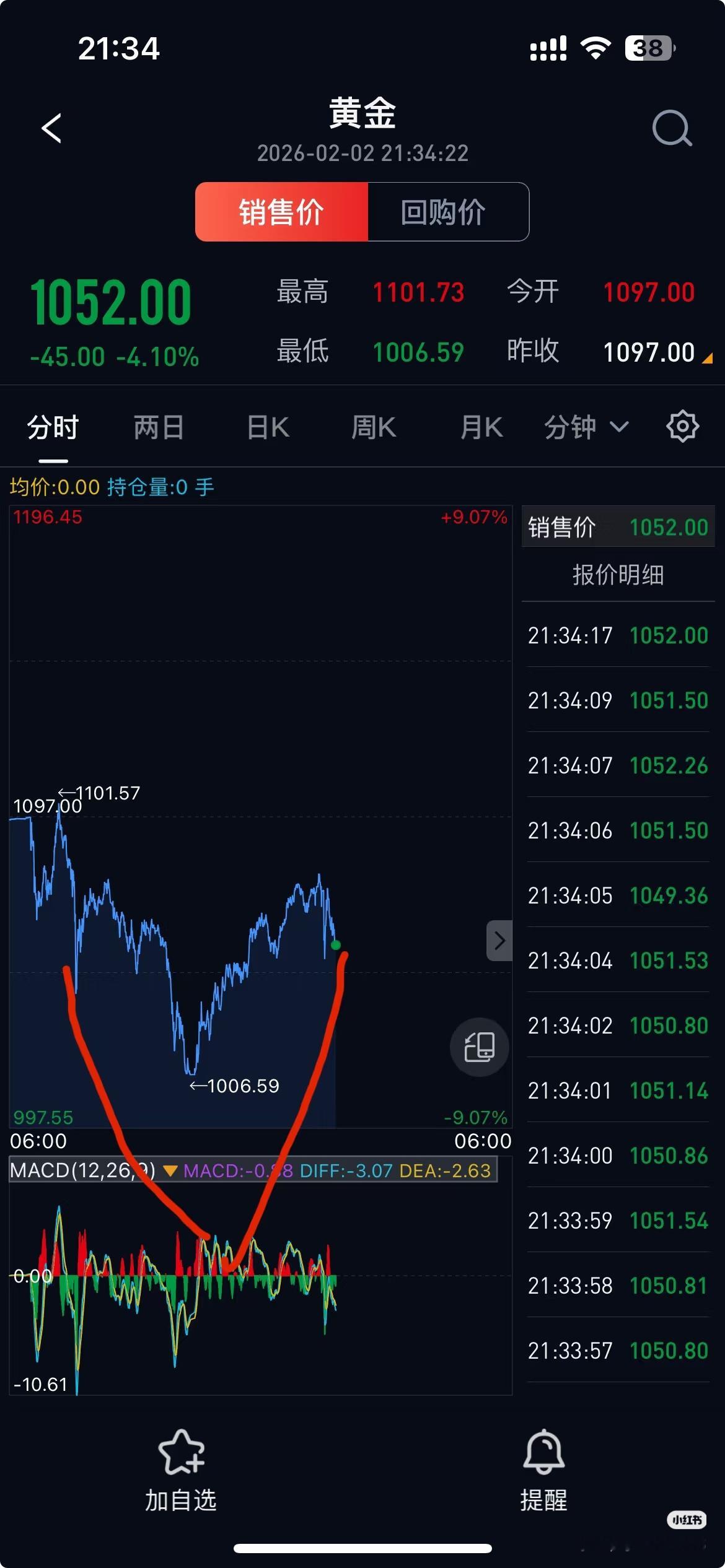This screenshot has width=725, height=1568.
Task: Tap the 21:34:17 quote entry
Action: tap(617, 635)
